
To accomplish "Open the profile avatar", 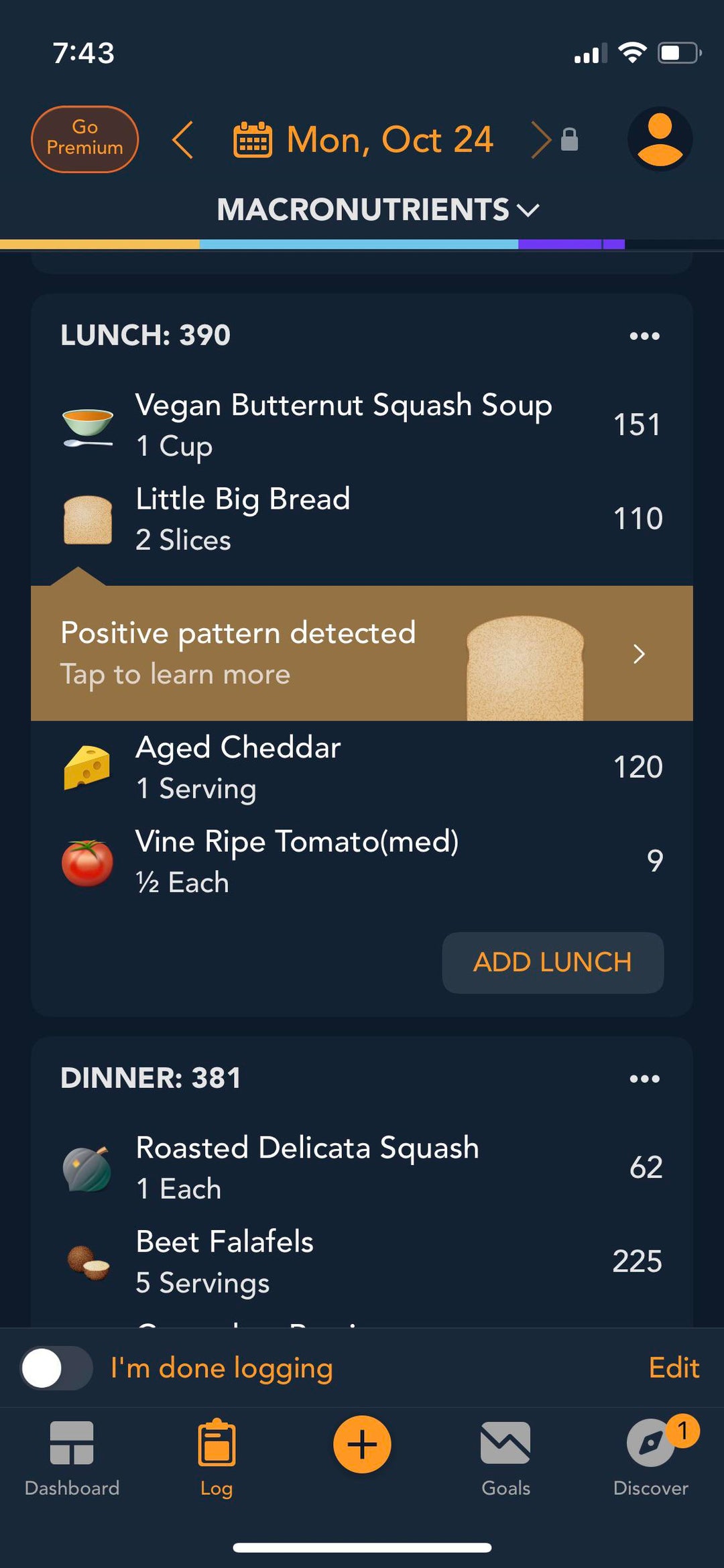I will (660, 139).
